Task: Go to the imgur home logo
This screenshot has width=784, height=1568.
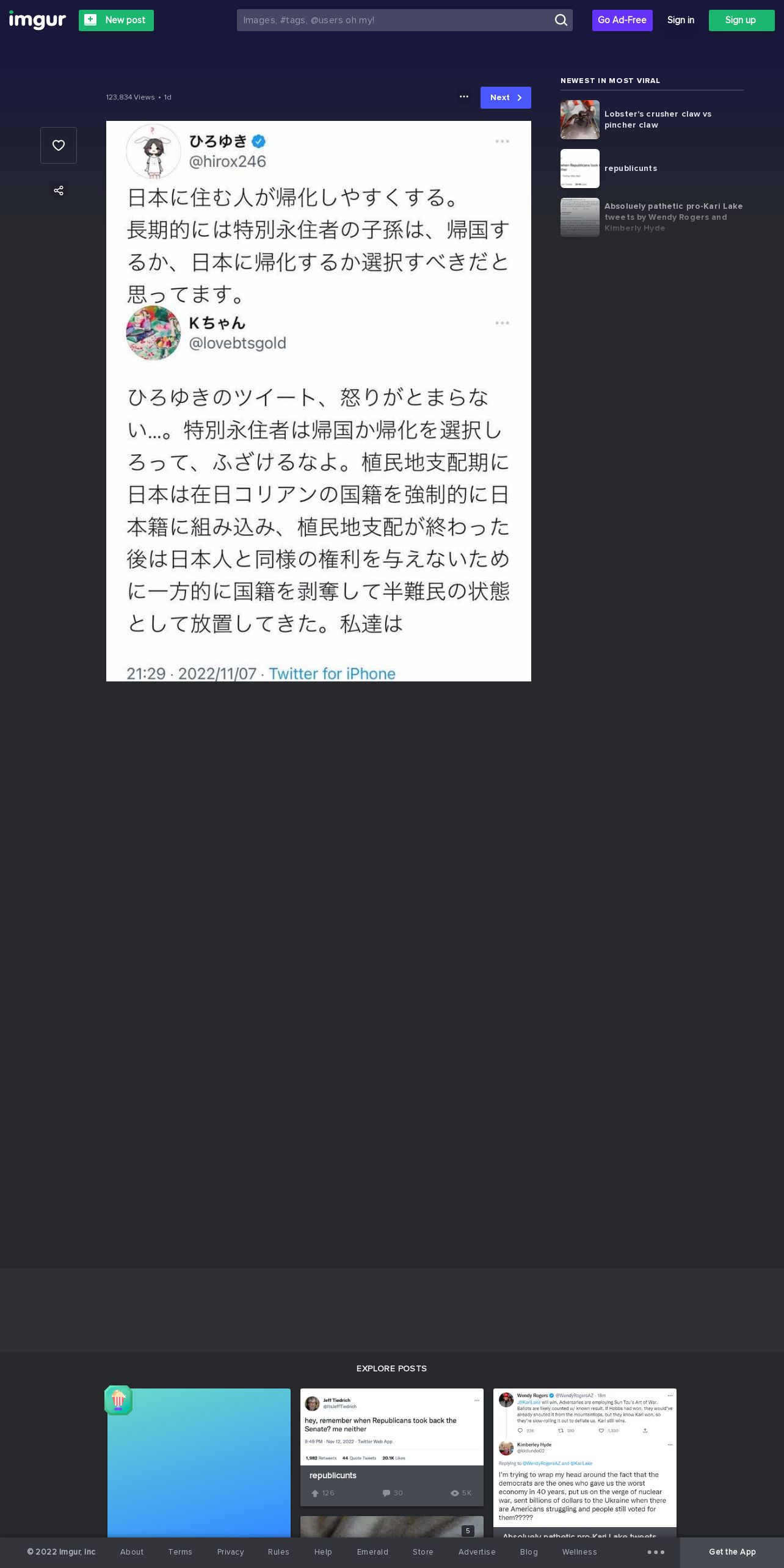Action: [38, 20]
